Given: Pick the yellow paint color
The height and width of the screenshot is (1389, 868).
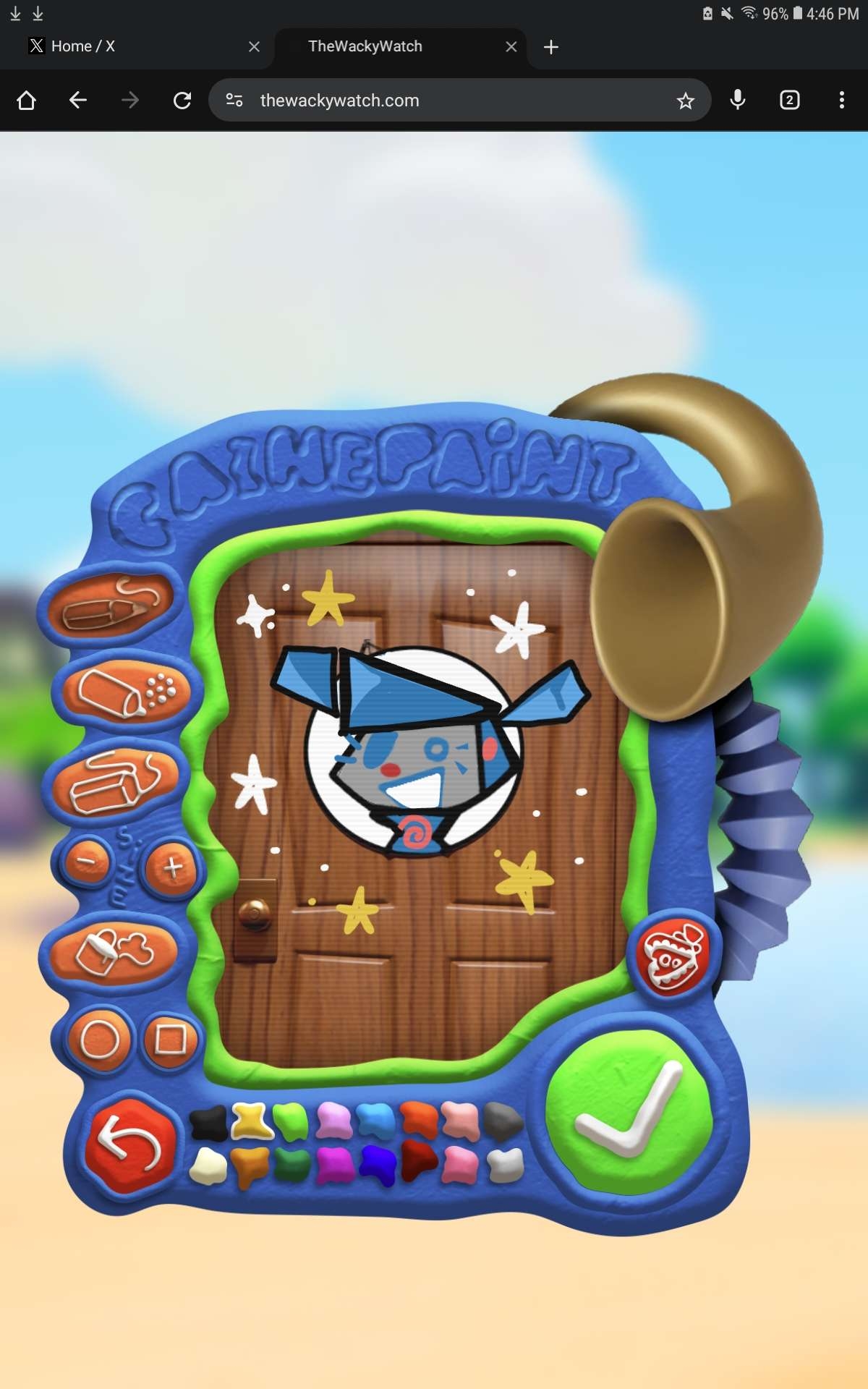Looking at the screenshot, I should pyautogui.click(x=251, y=1121).
